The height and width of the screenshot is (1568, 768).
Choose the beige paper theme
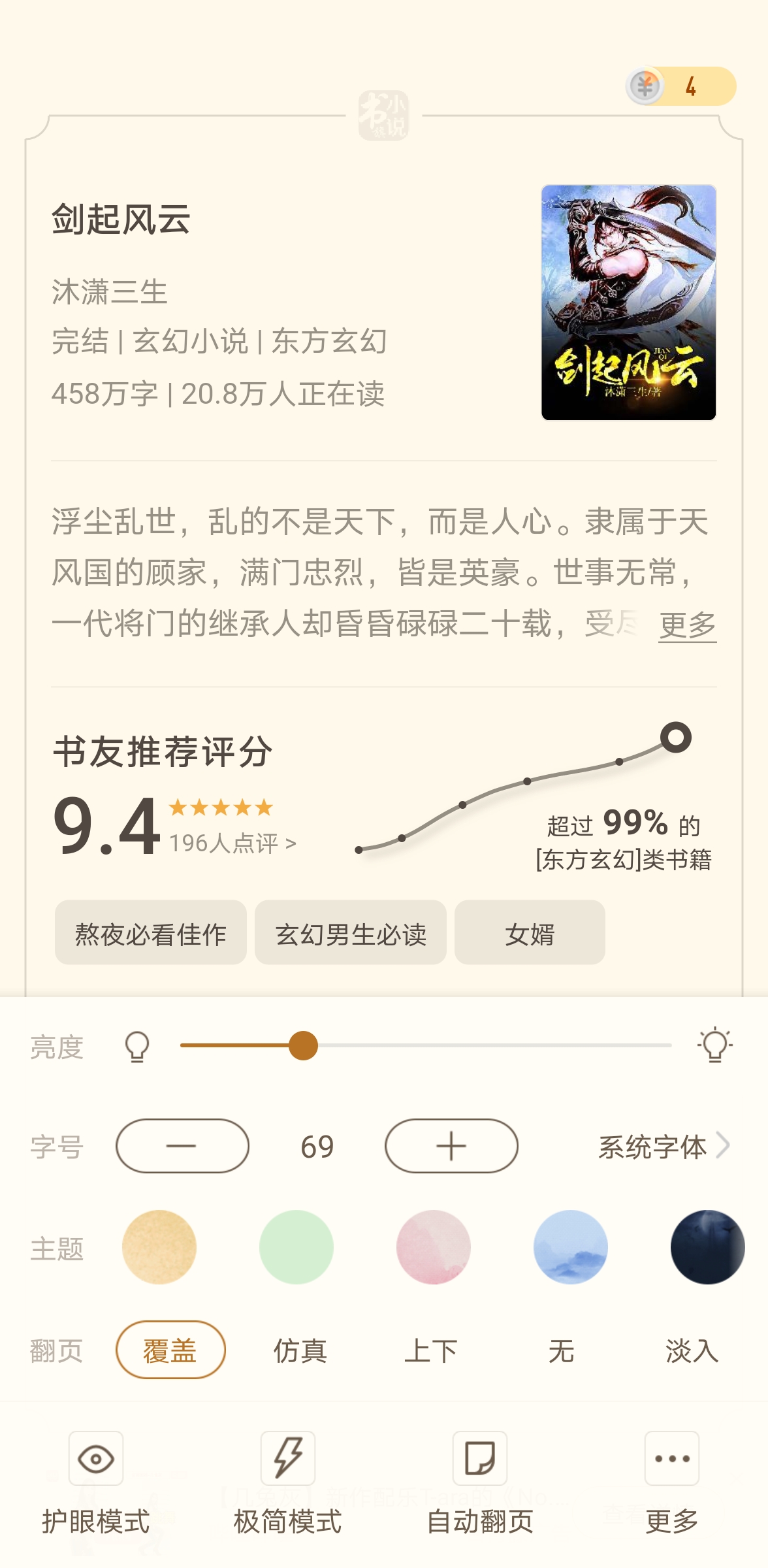tap(159, 1247)
